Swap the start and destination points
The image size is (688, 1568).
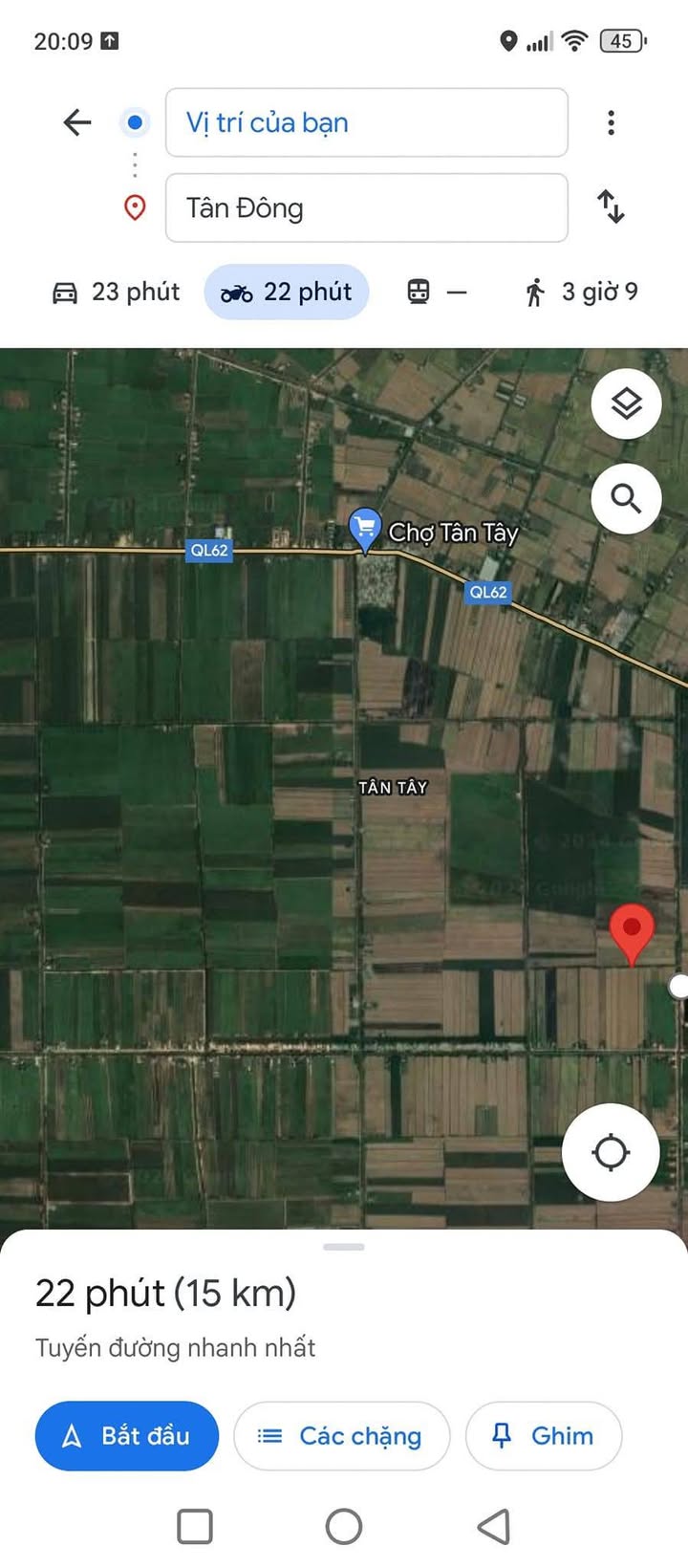click(x=611, y=207)
